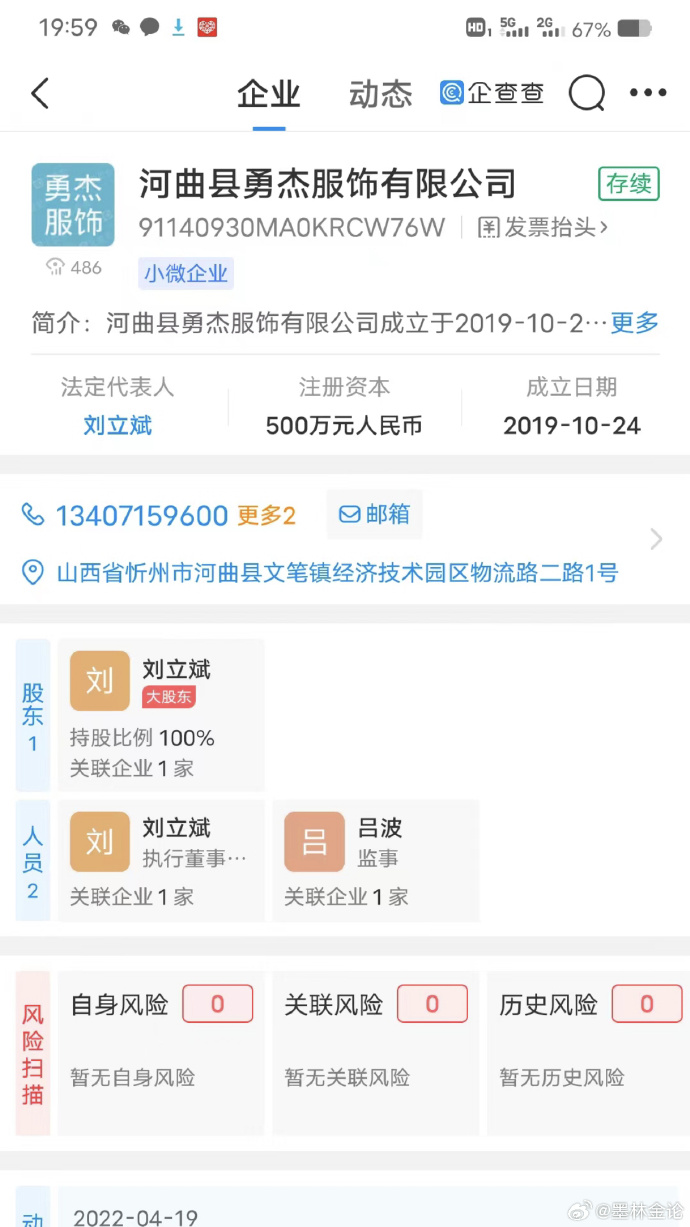Go back using the top-left arrow
This screenshot has height=1227, width=690.
[40, 94]
